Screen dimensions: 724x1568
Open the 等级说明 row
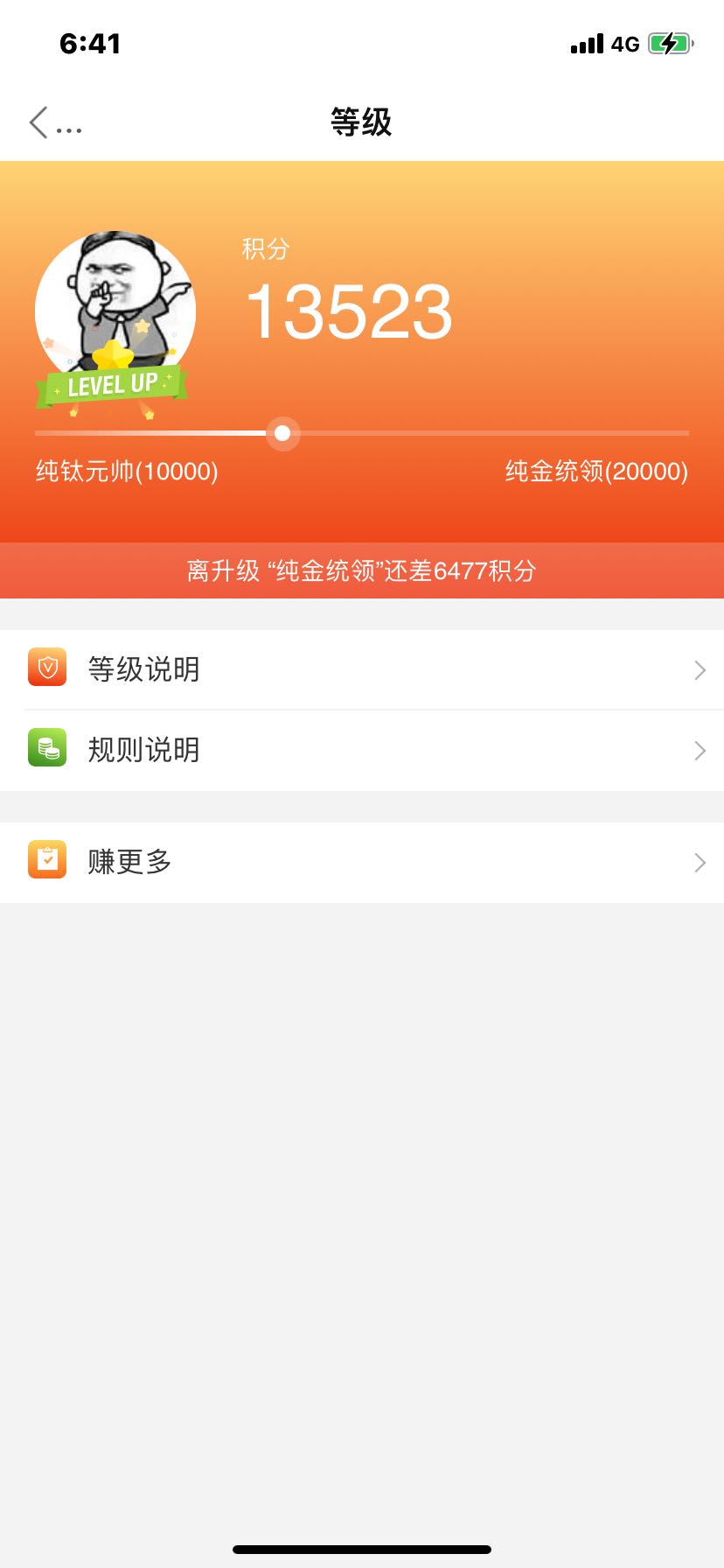click(x=362, y=669)
